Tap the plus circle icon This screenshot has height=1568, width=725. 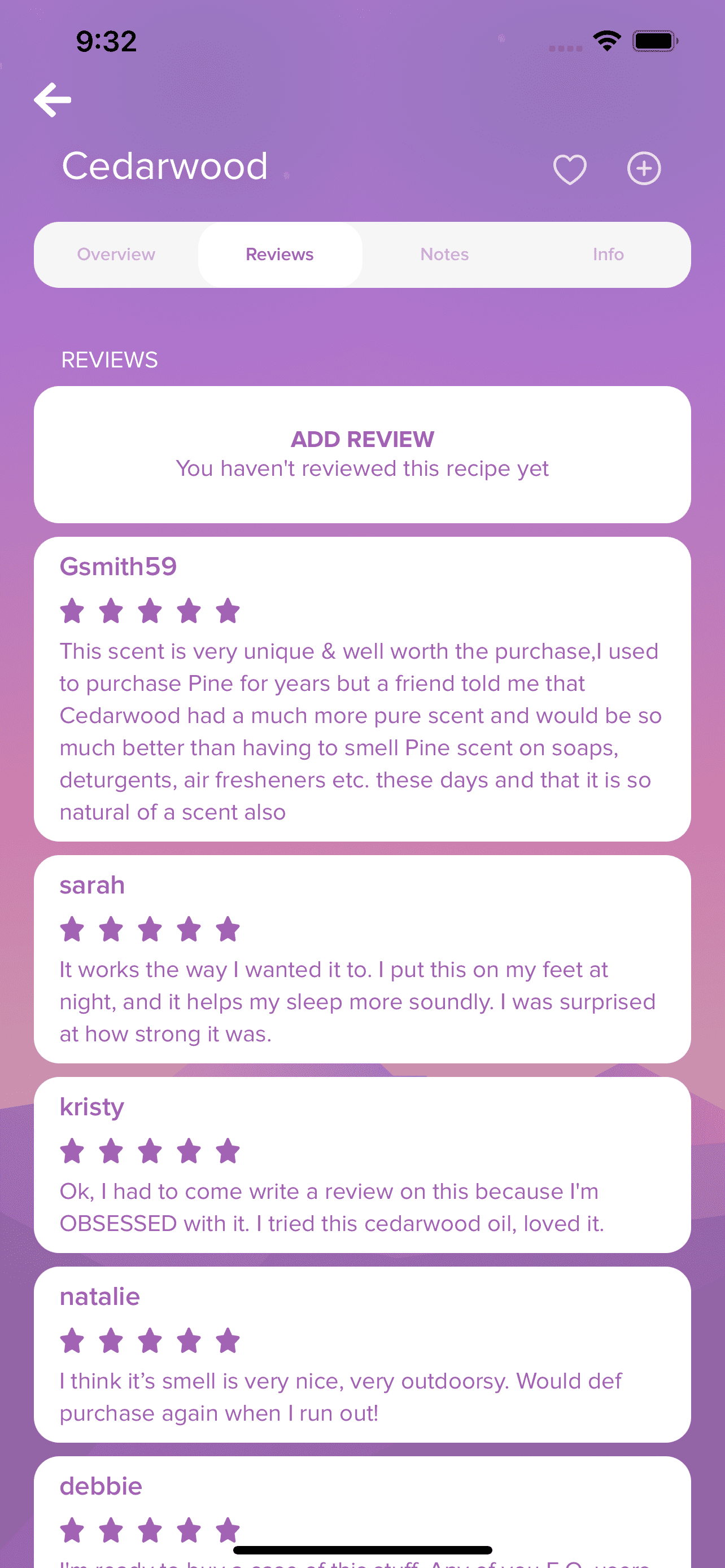(644, 169)
